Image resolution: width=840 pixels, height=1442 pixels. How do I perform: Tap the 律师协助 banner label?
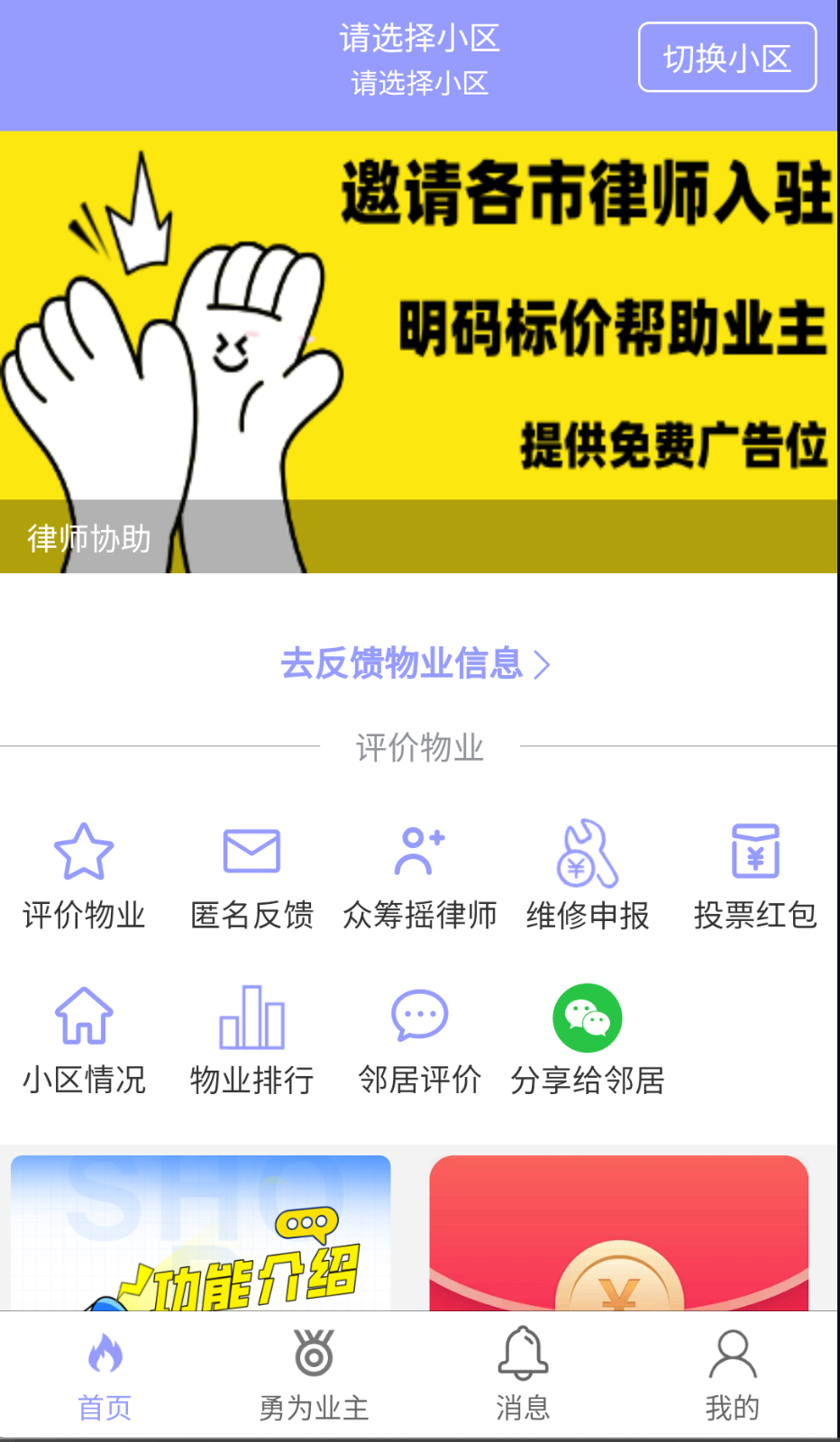coord(87,537)
